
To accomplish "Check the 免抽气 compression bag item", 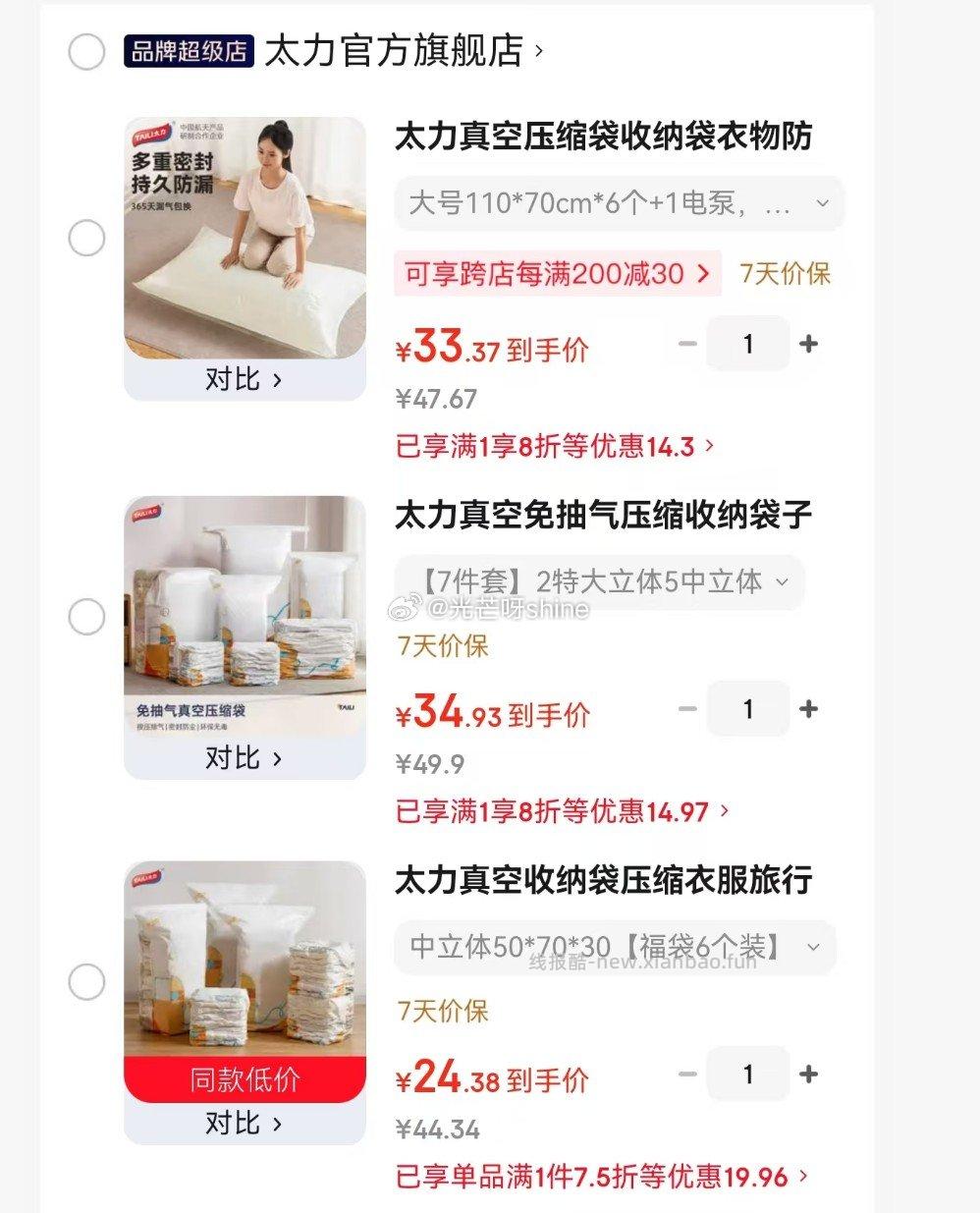I will coord(84,617).
